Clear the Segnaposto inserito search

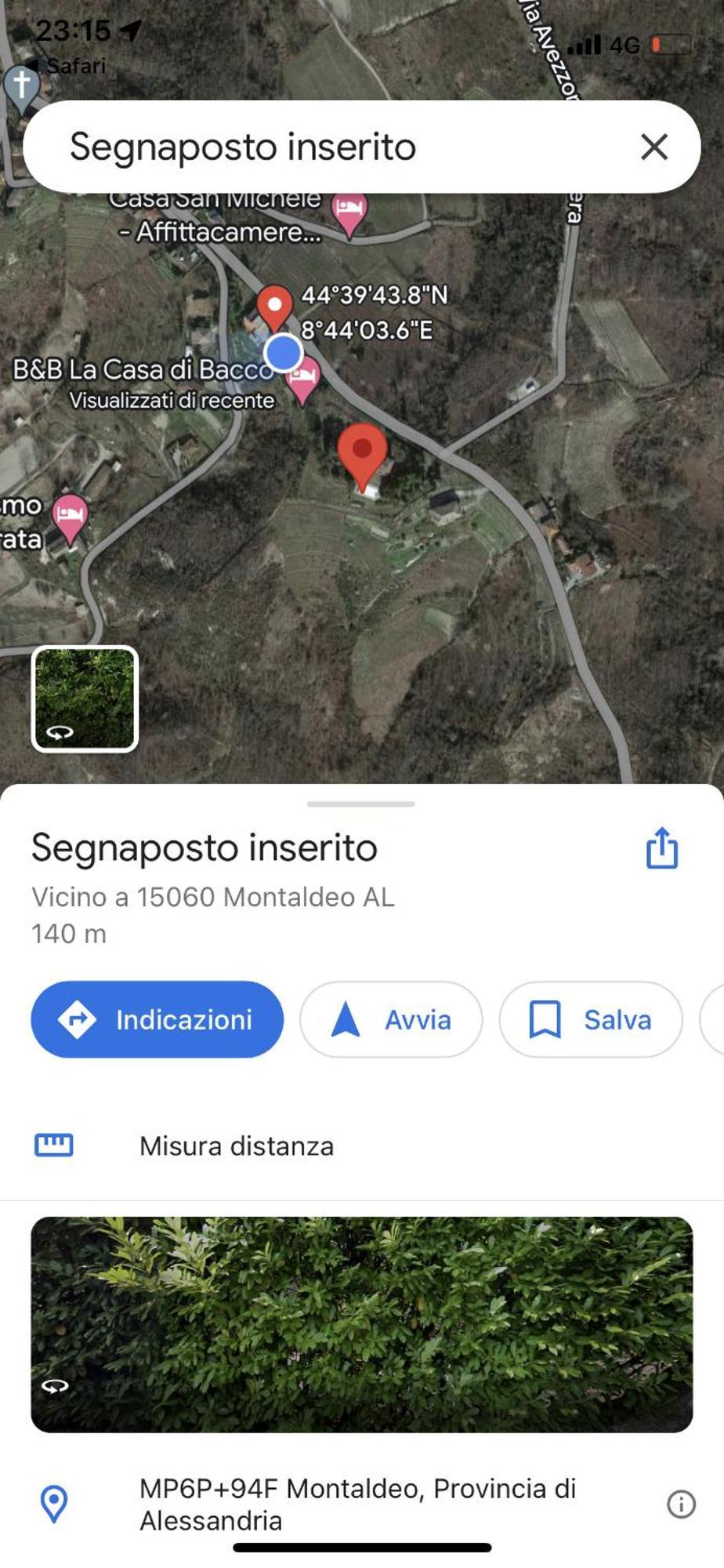[x=653, y=147]
